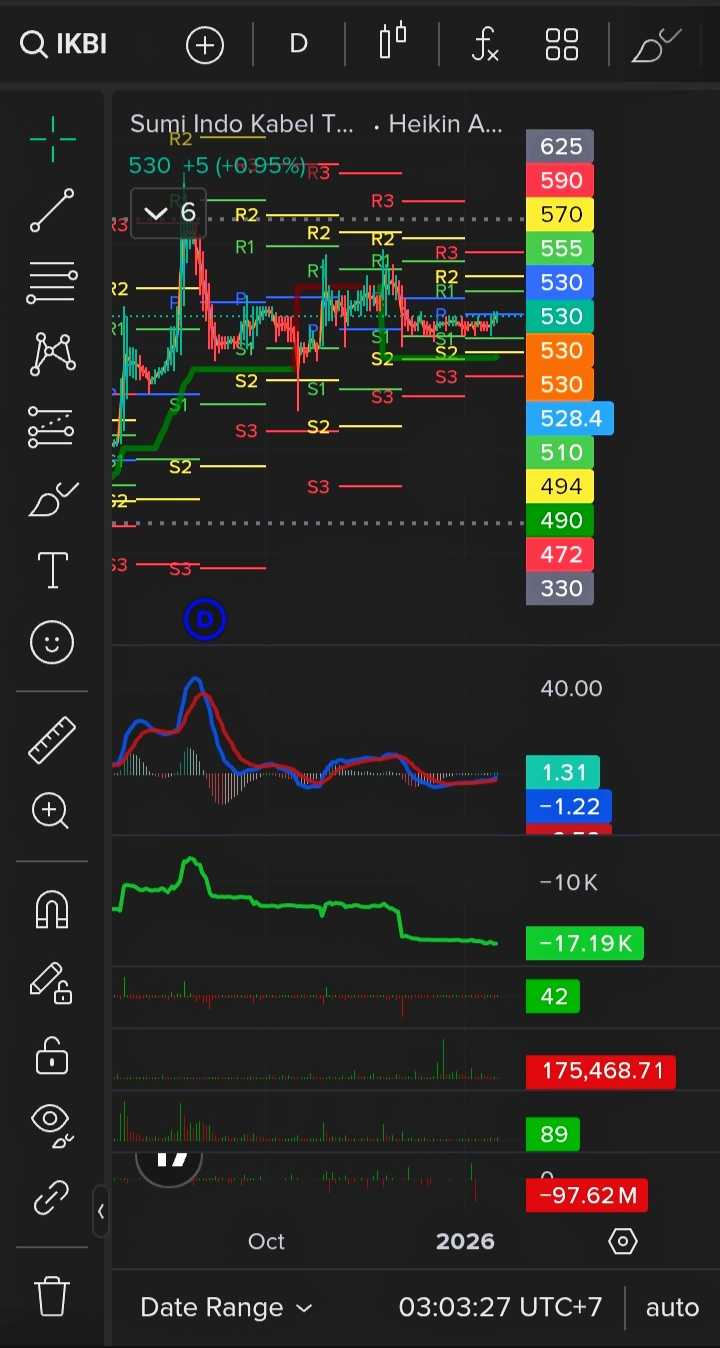The height and width of the screenshot is (1348, 720).
Task: Open the candlestick chart style menu
Action: click(393, 43)
